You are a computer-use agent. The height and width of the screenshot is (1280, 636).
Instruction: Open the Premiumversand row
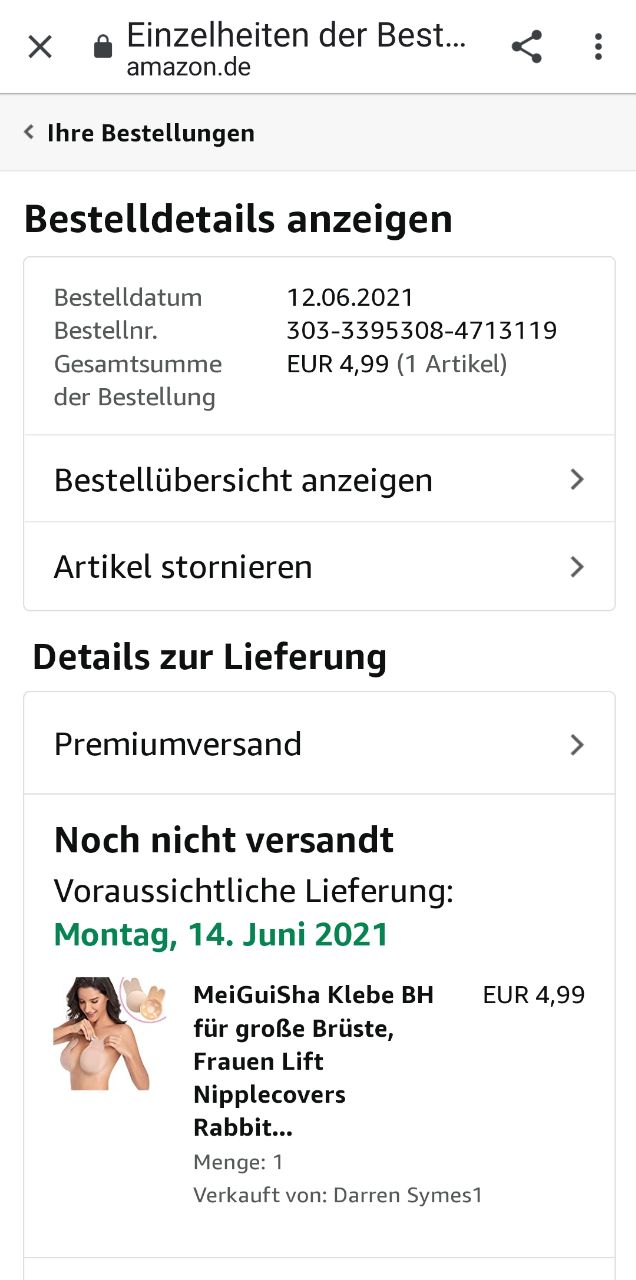click(x=319, y=744)
